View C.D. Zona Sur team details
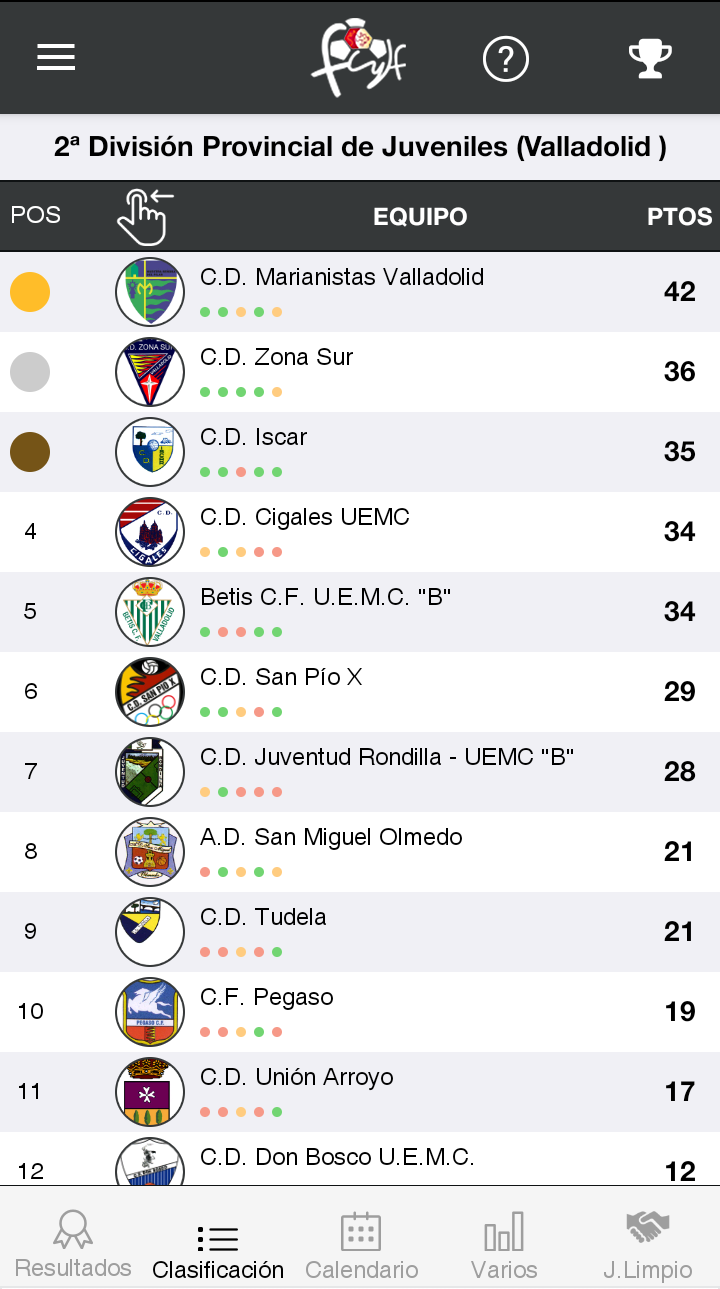Screen dimensions: 720x1289 pos(360,372)
